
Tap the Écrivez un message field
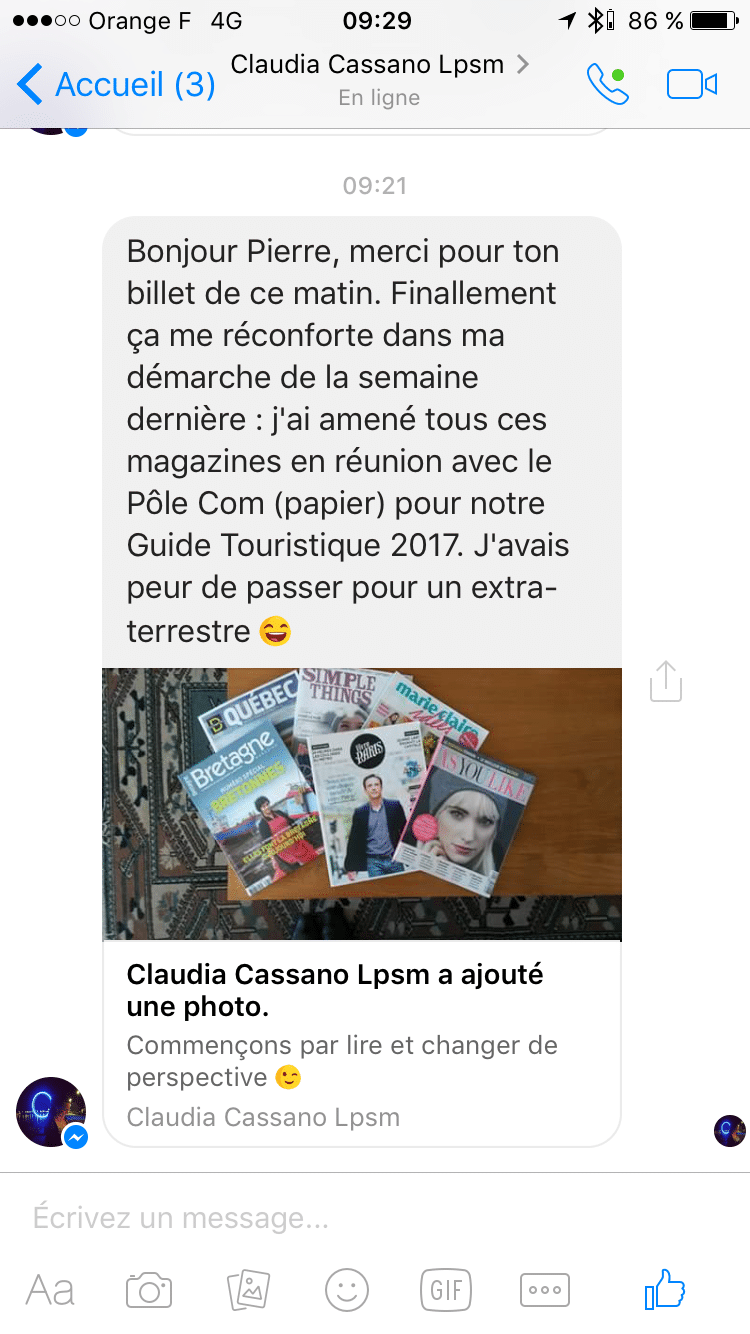[375, 1218]
